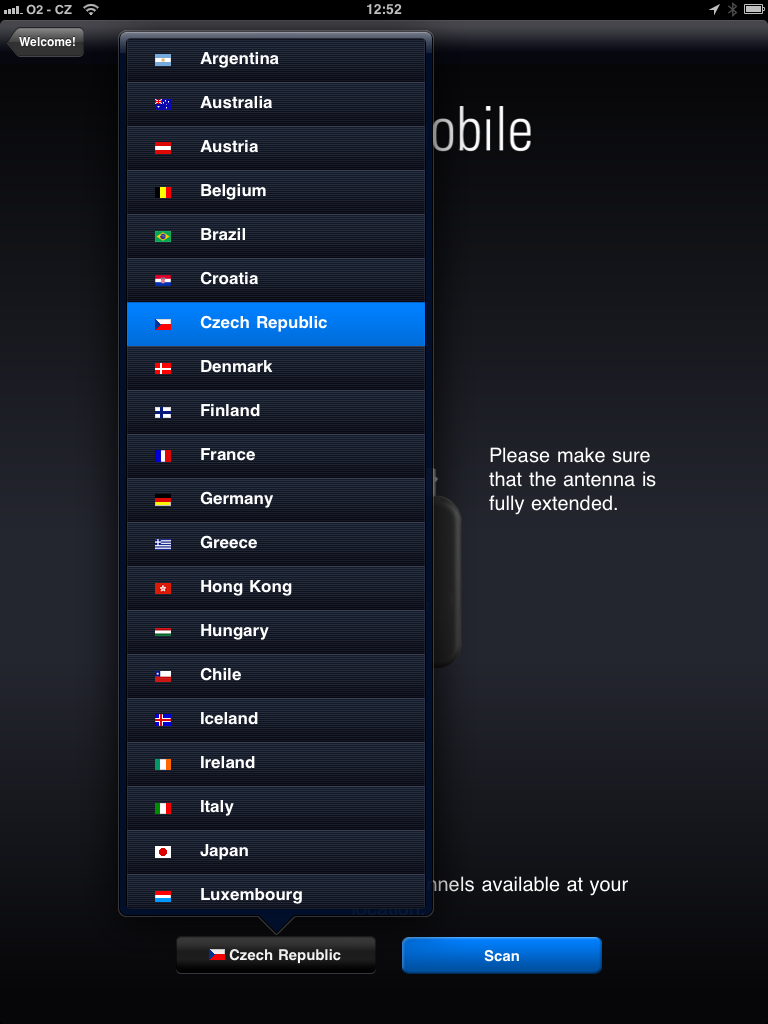Close the Czech Republic country dropdown
768x1024 pixels.
276,955
